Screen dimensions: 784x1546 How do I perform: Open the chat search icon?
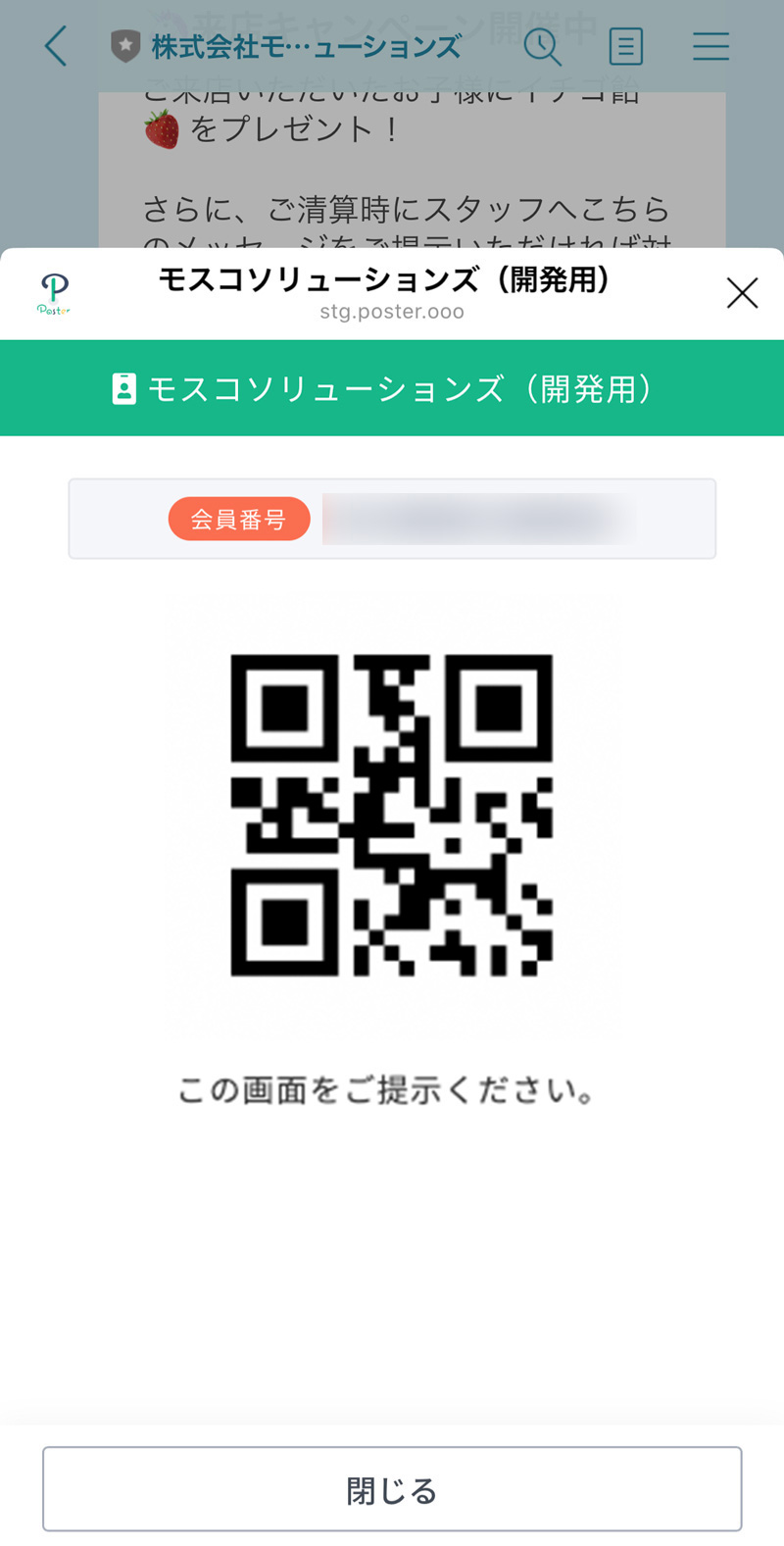[x=542, y=46]
